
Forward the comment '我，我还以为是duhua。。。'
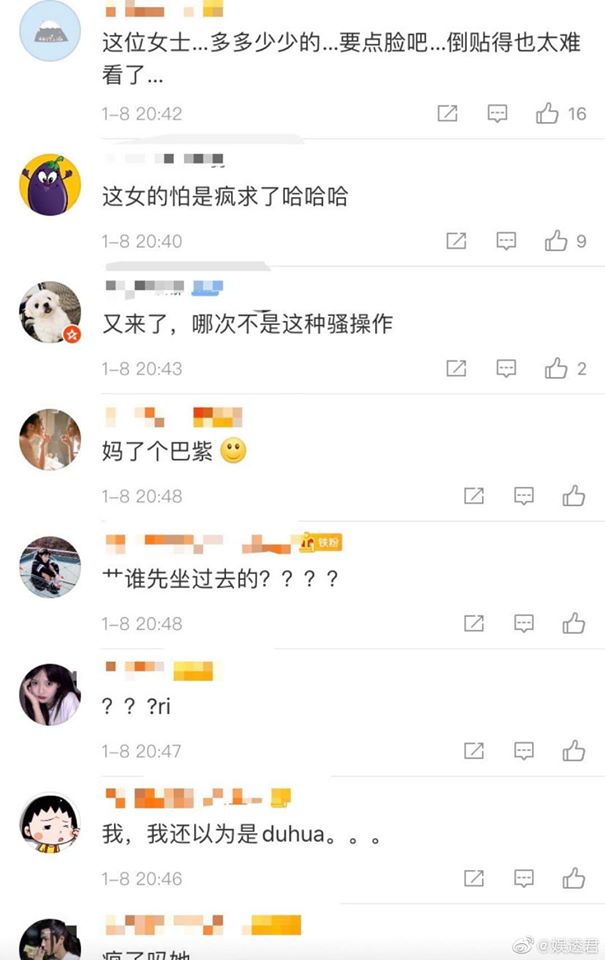[x=474, y=879]
